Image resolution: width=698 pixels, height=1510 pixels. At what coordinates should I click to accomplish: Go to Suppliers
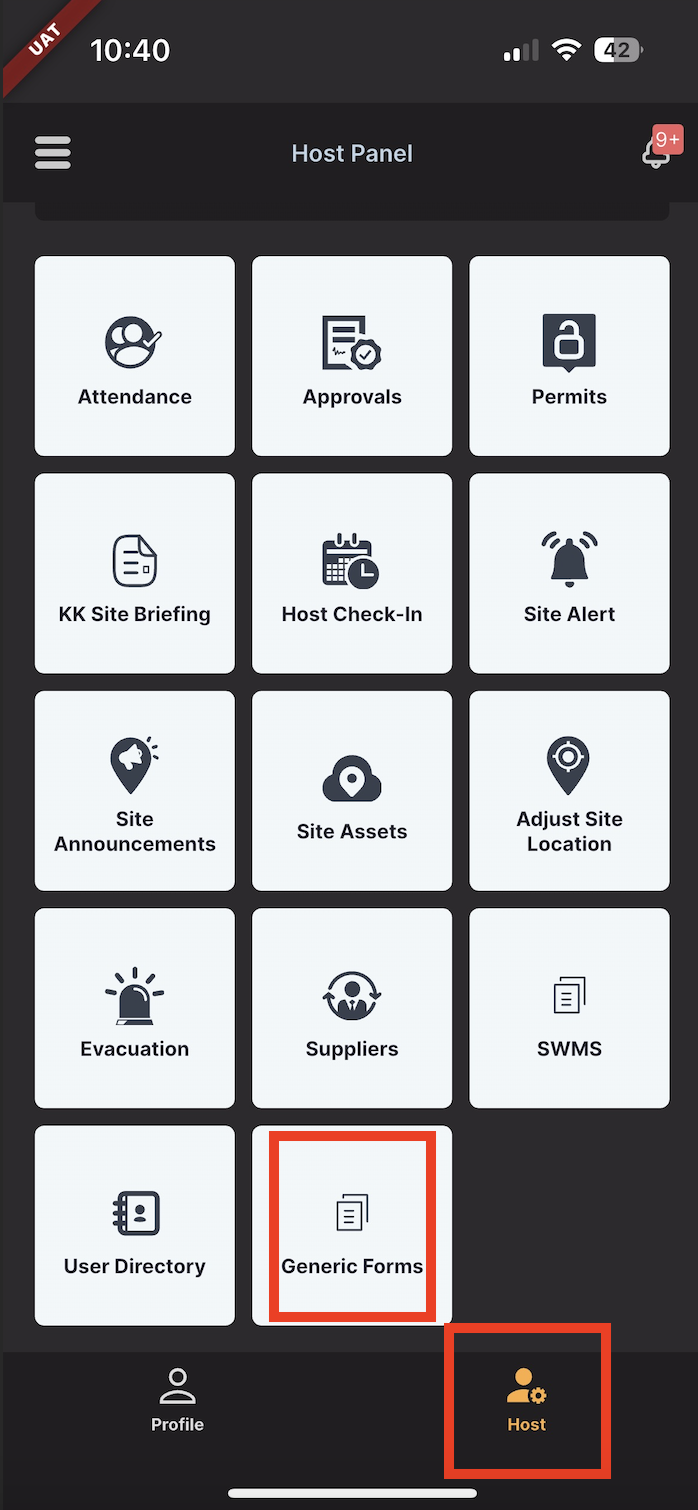point(352,1008)
